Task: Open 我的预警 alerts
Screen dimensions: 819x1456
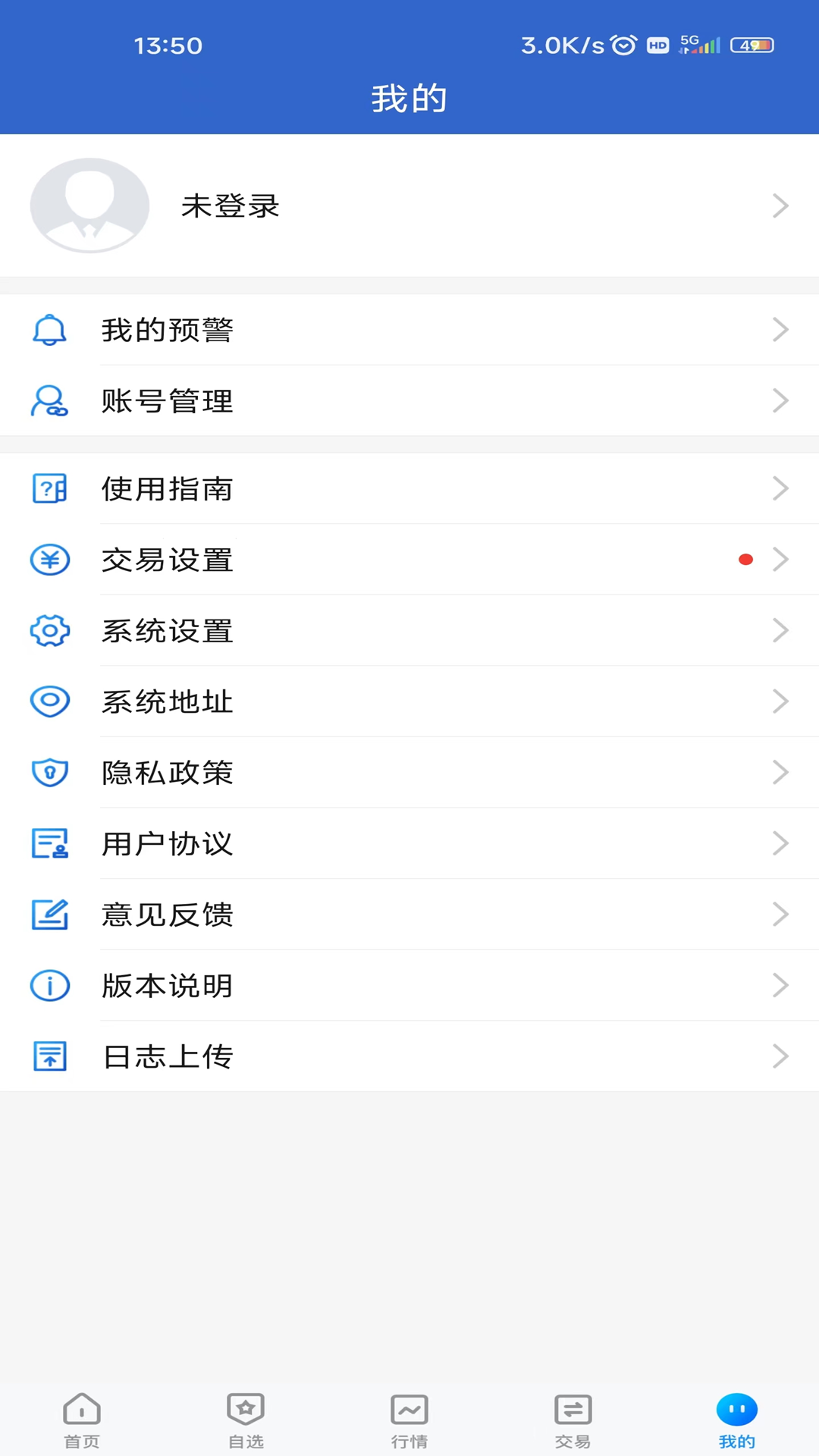Action: click(x=409, y=330)
